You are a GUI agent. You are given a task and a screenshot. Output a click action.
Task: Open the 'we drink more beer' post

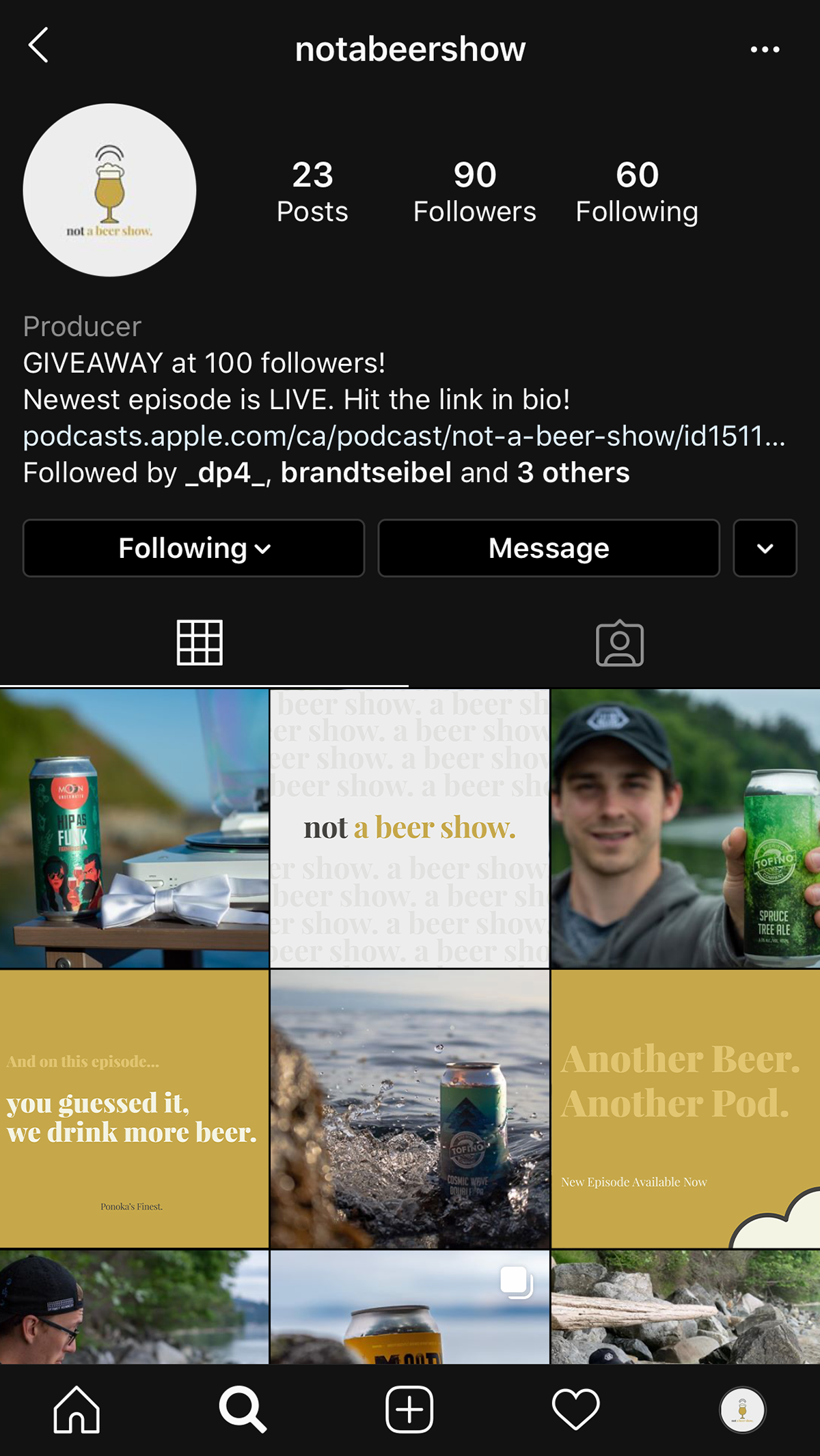(x=134, y=1109)
